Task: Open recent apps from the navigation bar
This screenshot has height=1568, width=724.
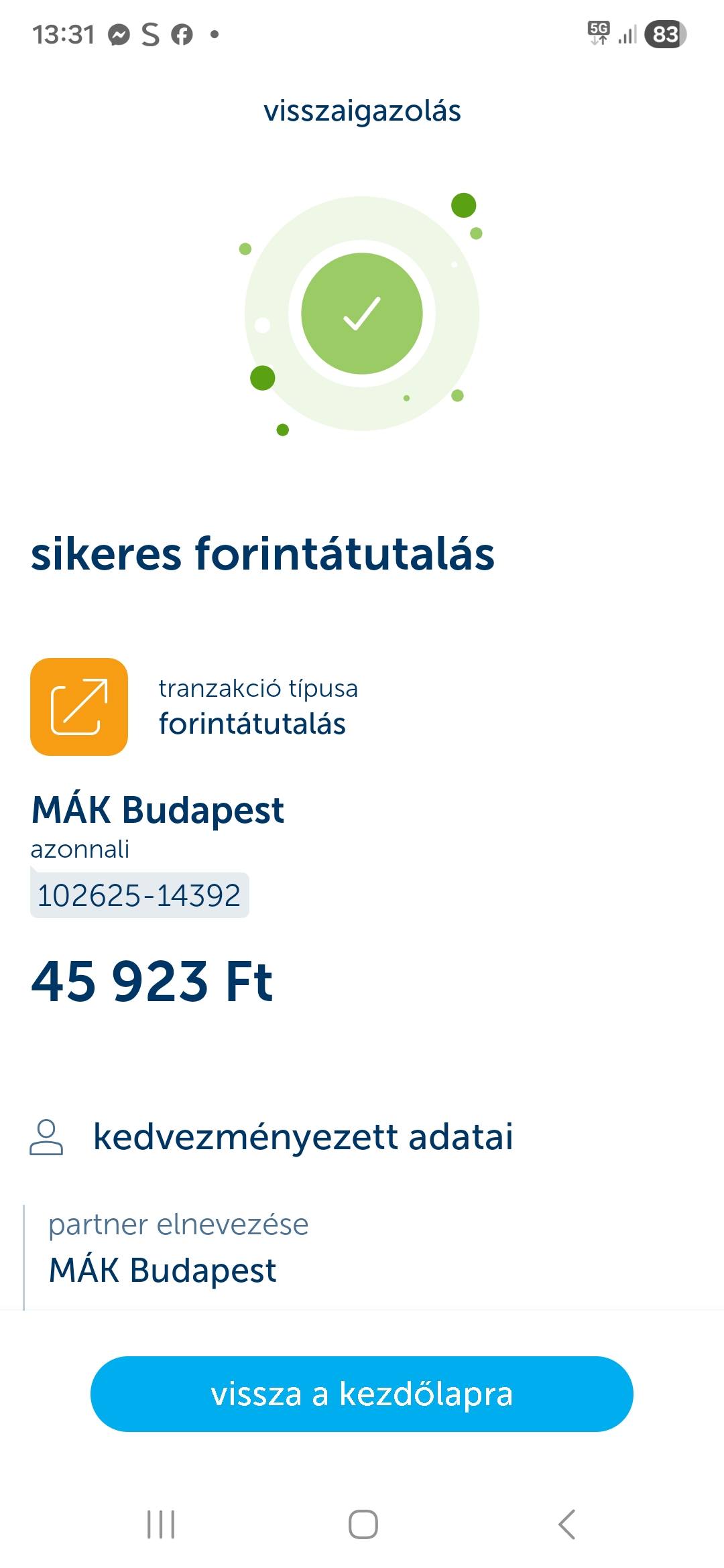Action: (x=161, y=1524)
